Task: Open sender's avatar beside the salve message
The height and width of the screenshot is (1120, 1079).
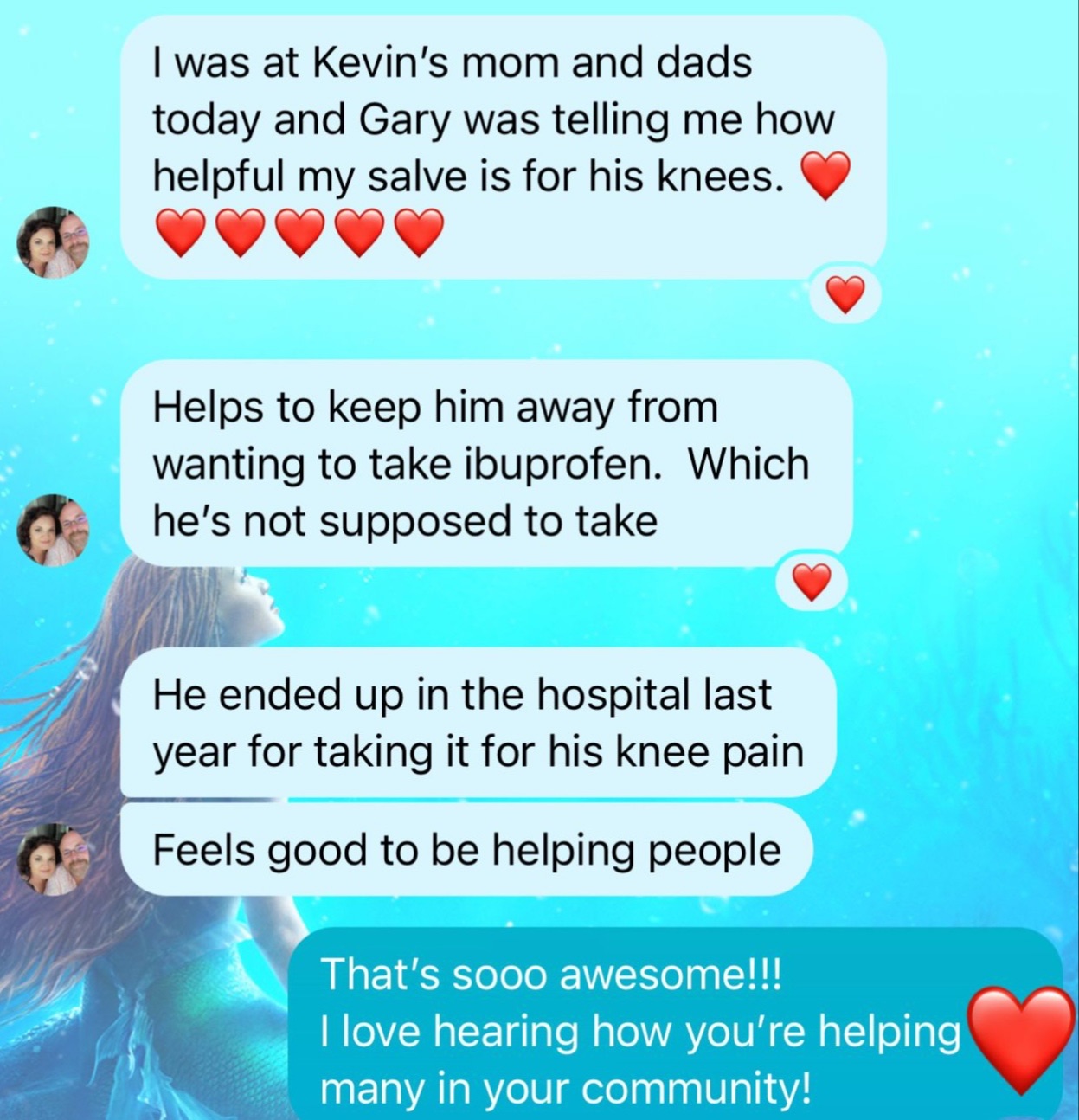Action: coord(53,242)
